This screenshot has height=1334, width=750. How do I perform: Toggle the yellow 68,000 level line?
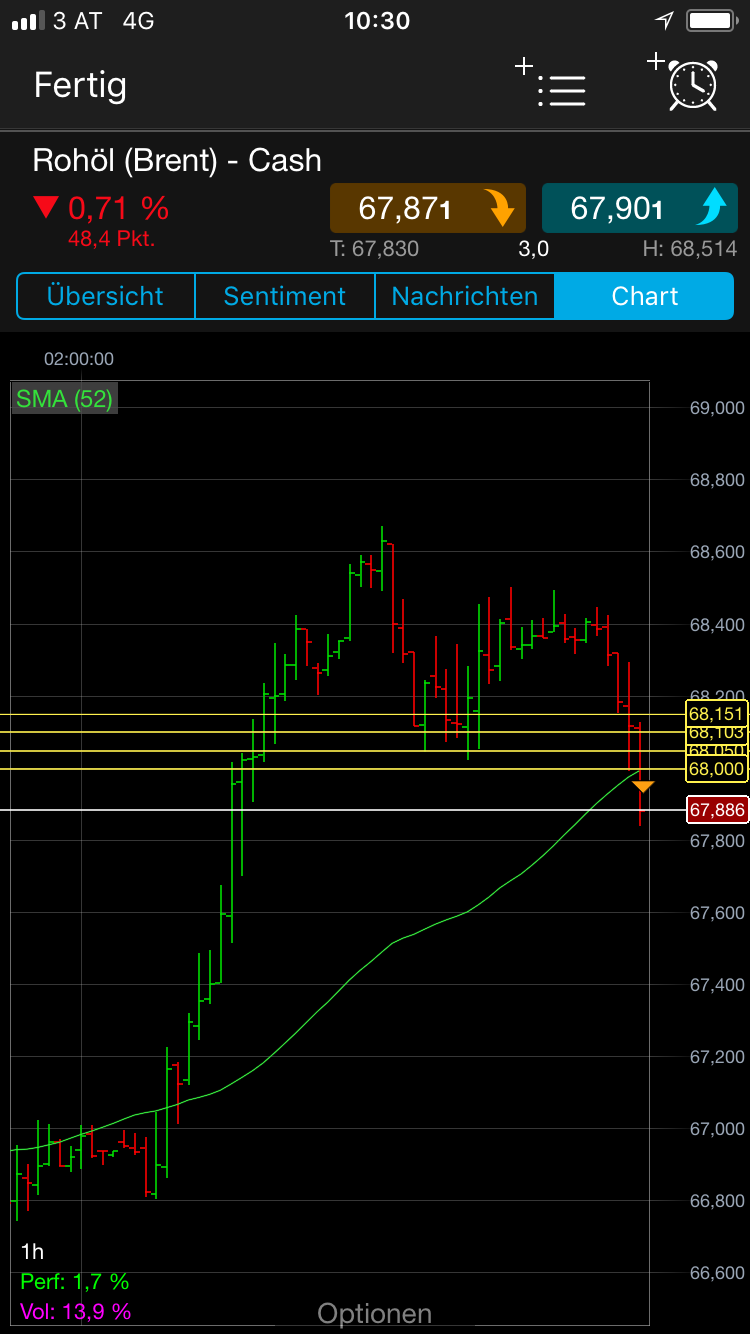716,770
